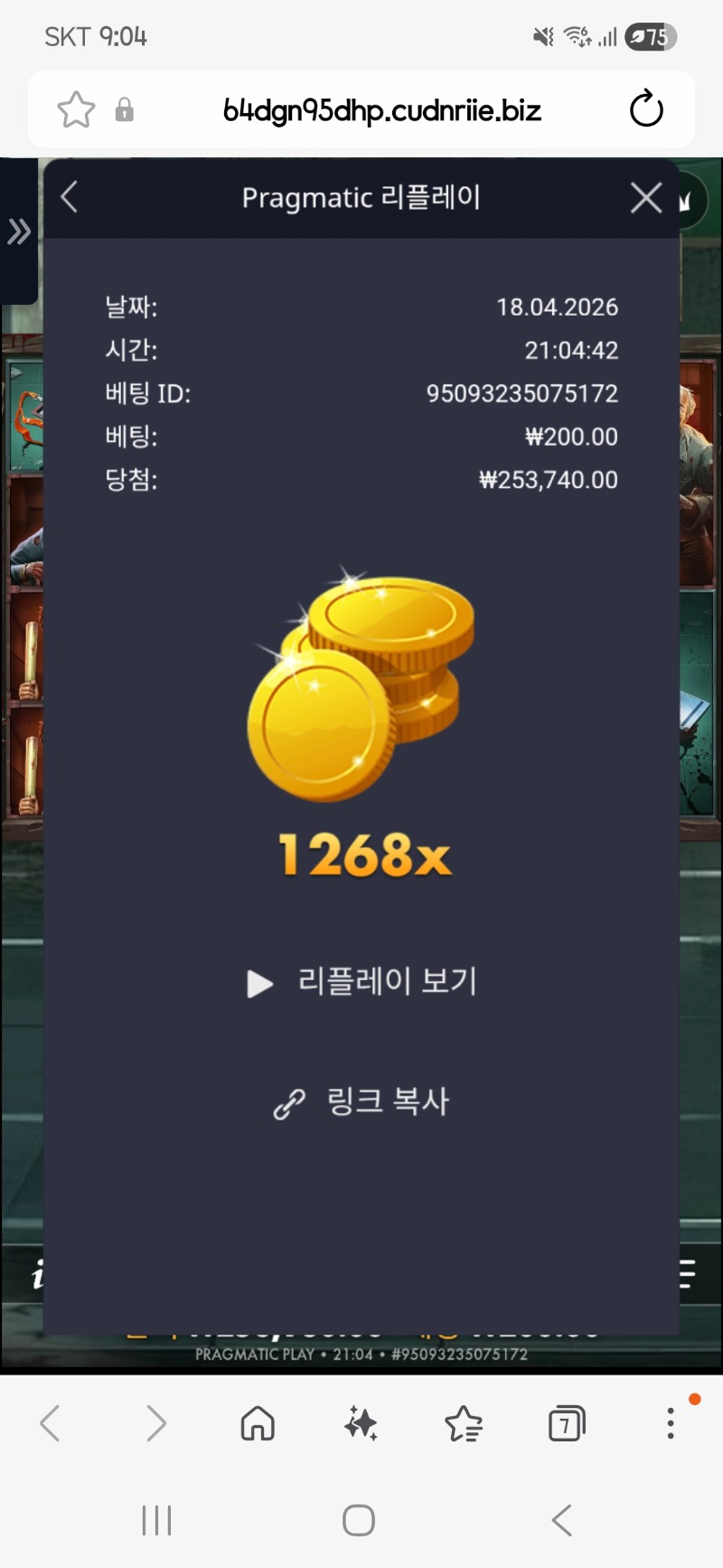This screenshot has width=723, height=1568.
Task: Play the replay via 리플레이 보기
Action: coord(361,982)
